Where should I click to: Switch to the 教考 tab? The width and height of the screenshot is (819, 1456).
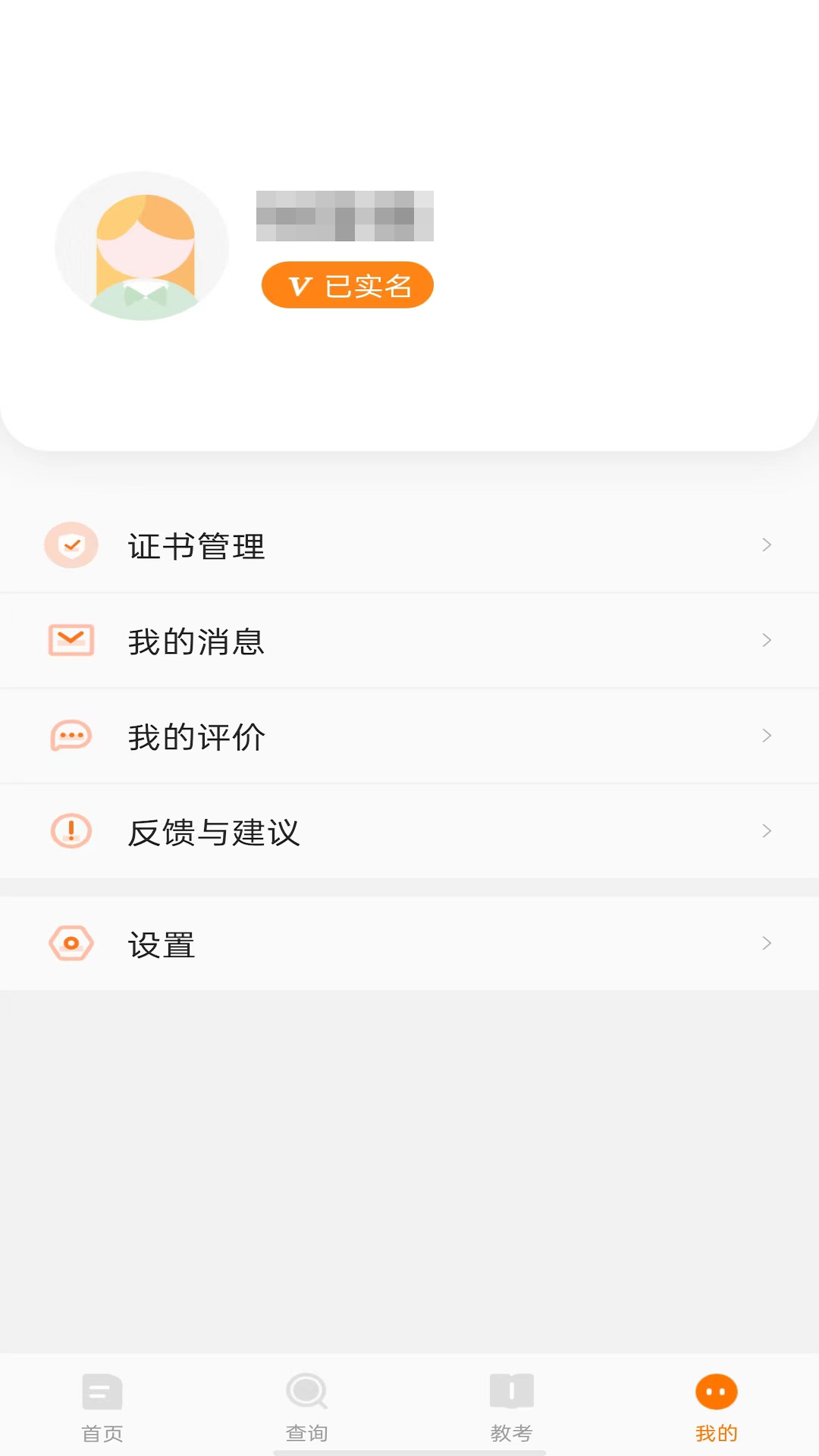[512, 1407]
